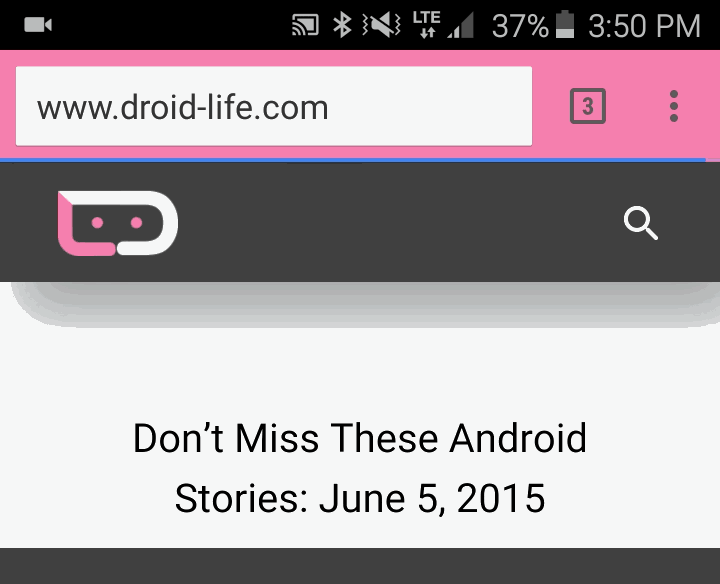Open the tab switcher showing 3 tabs
720x584 pixels.
588,106
